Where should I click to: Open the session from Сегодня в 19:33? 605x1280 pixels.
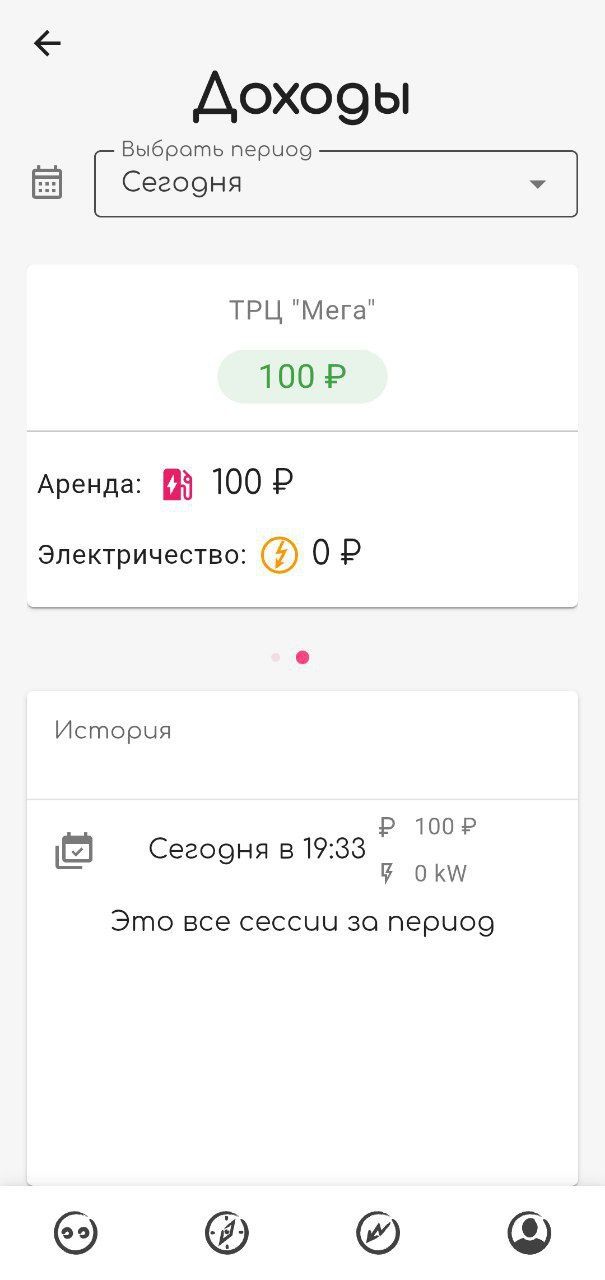302,850
